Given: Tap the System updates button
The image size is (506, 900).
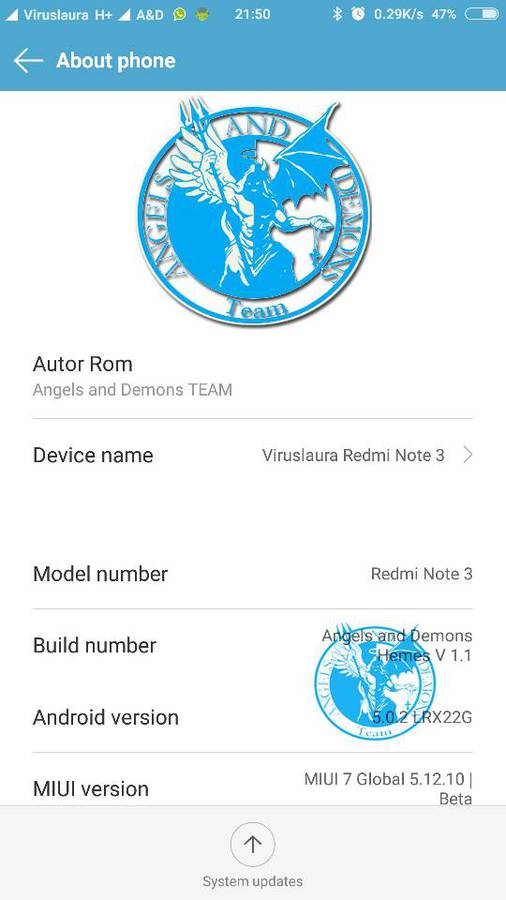Looking at the screenshot, I should point(252,854).
